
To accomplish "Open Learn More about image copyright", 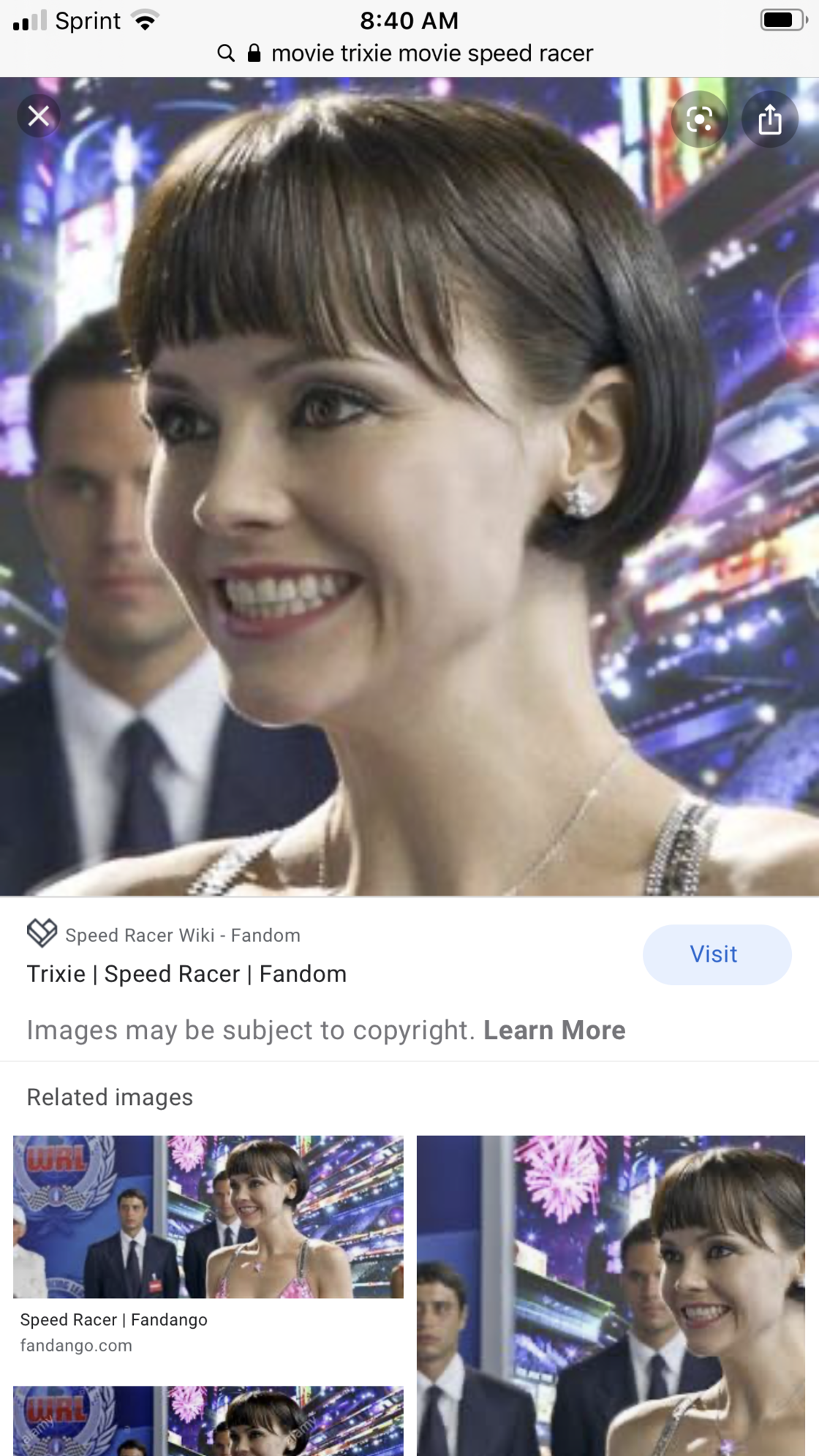I will (554, 1030).
